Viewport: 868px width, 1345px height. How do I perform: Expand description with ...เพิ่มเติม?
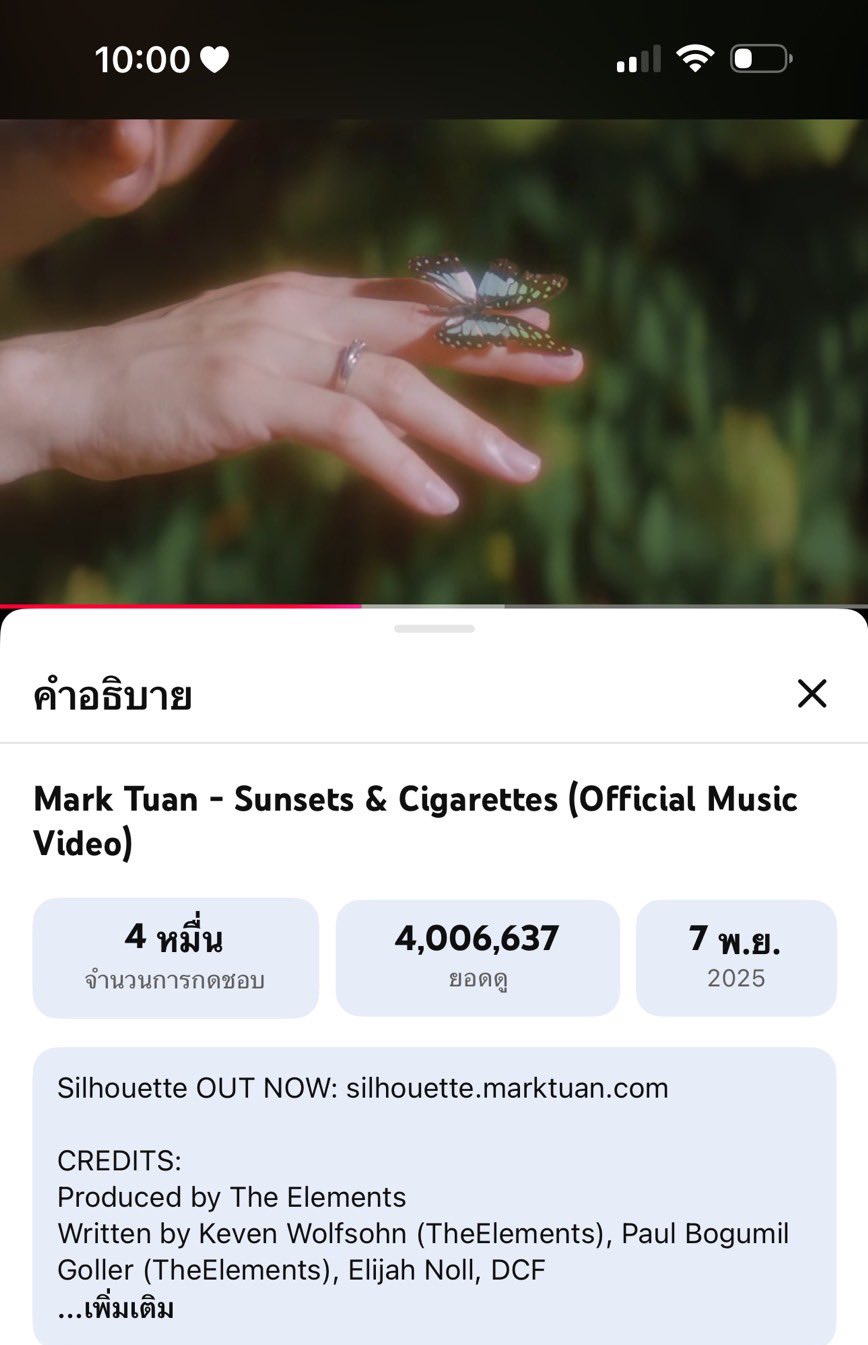(x=116, y=1307)
